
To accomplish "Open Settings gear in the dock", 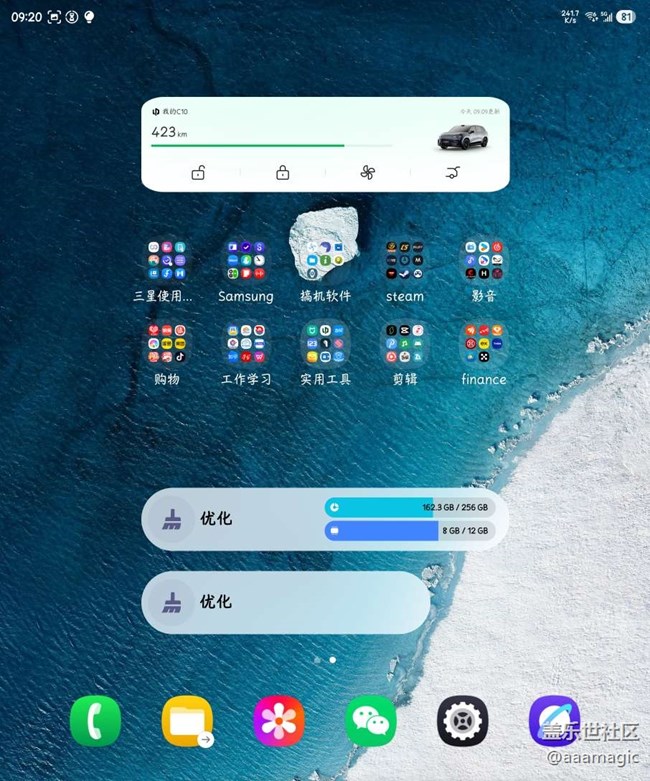I will pyautogui.click(x=462, y=721).
